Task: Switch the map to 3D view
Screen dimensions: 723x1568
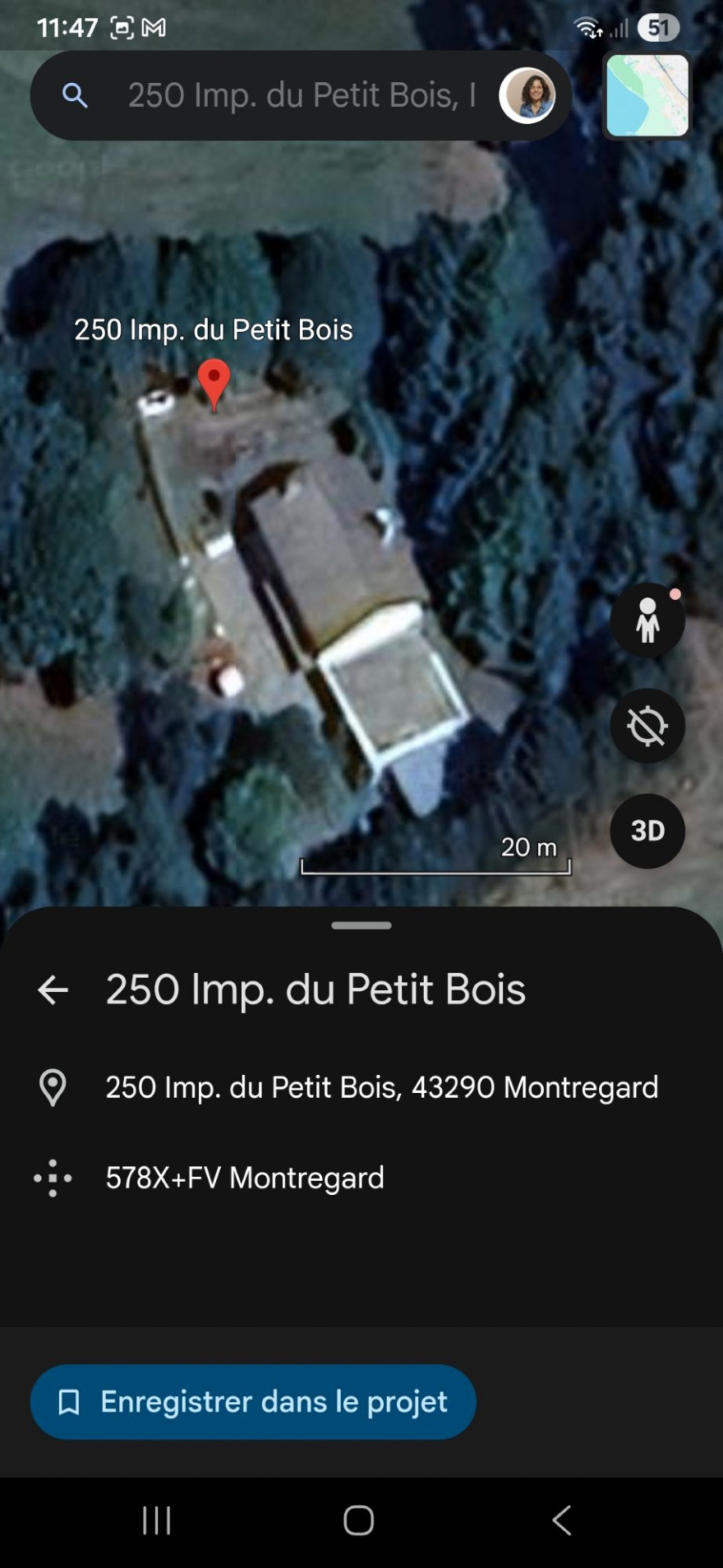Action: click(x=647, y=831)
